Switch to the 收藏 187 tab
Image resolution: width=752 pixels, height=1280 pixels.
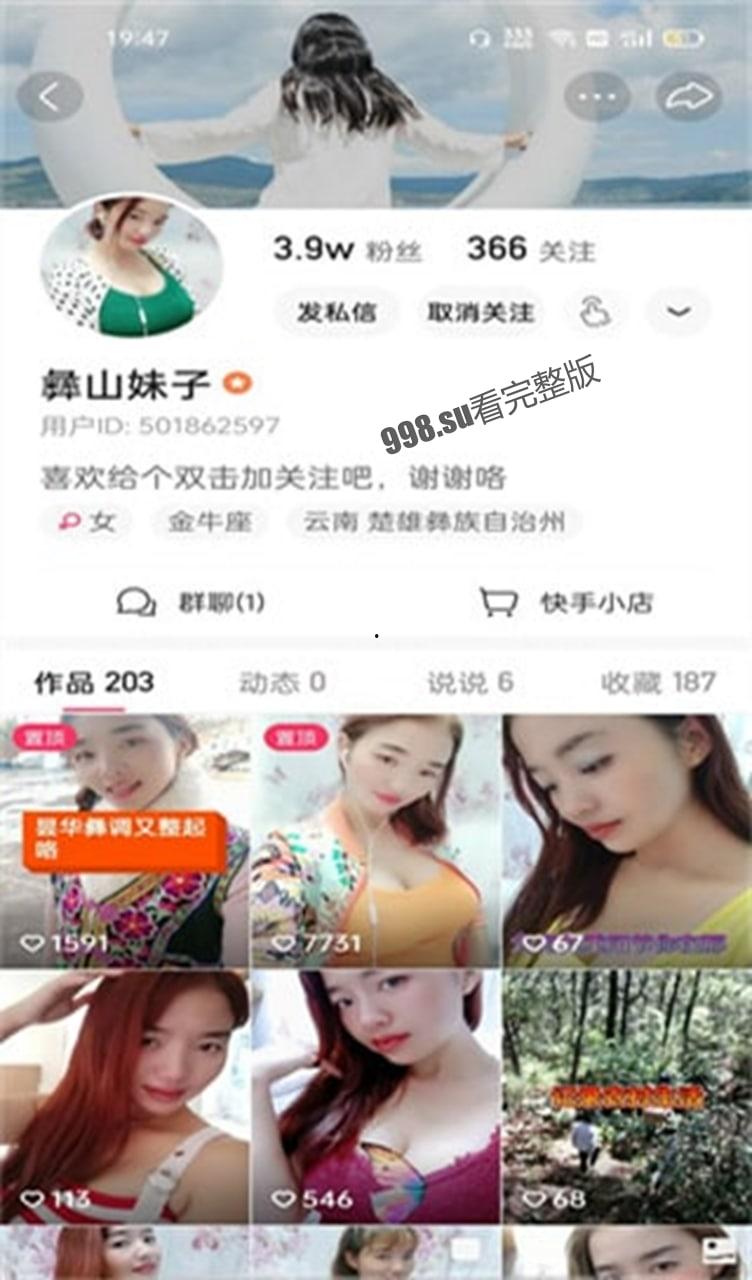[x=658, y=683]
